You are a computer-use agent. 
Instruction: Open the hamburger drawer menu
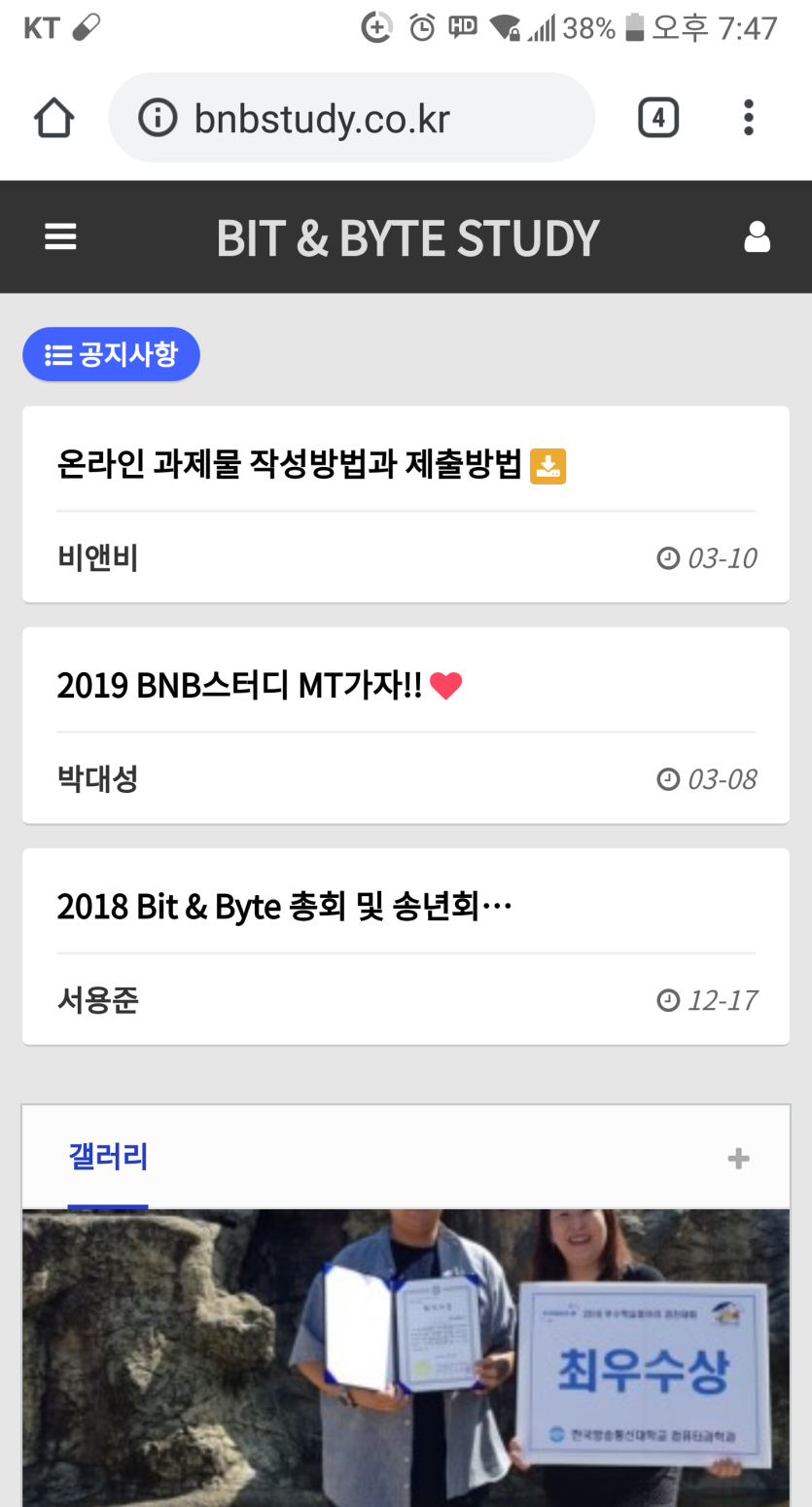click(60, 237)
